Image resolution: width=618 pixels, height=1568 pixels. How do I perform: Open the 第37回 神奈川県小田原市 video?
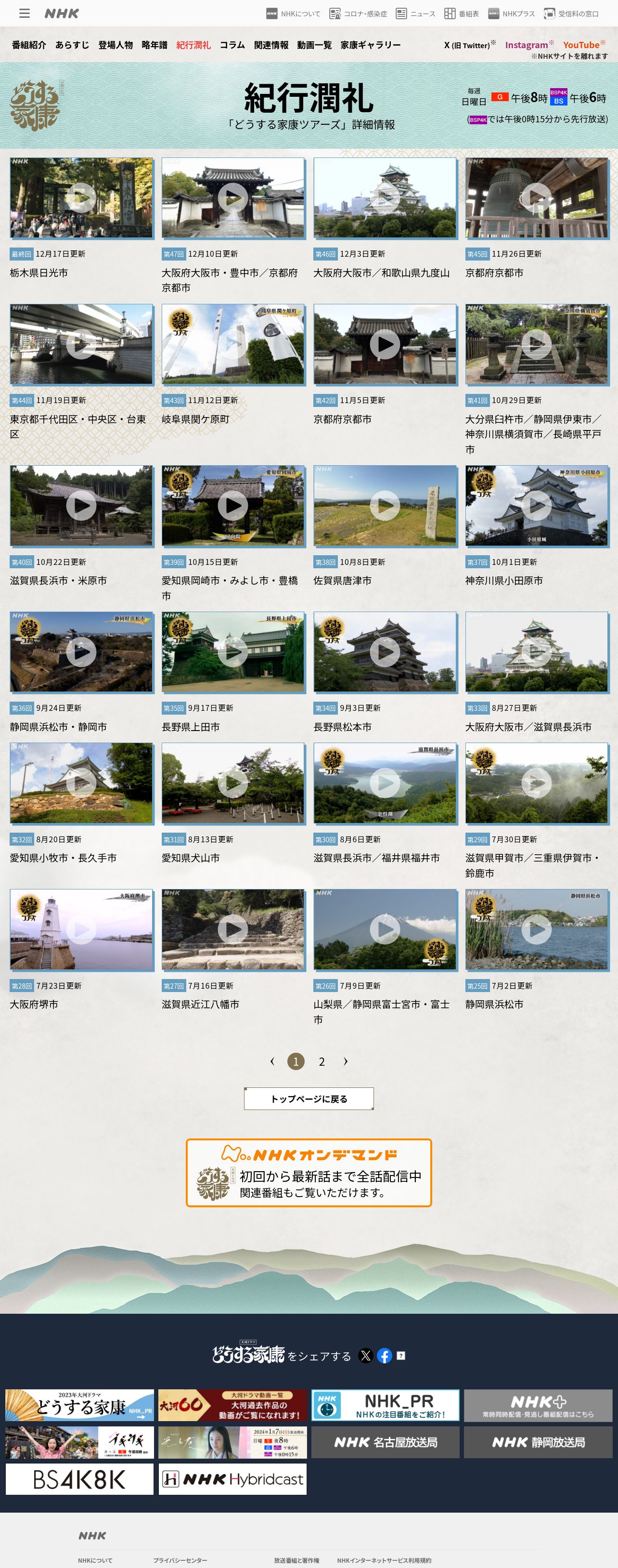[537, 506]
